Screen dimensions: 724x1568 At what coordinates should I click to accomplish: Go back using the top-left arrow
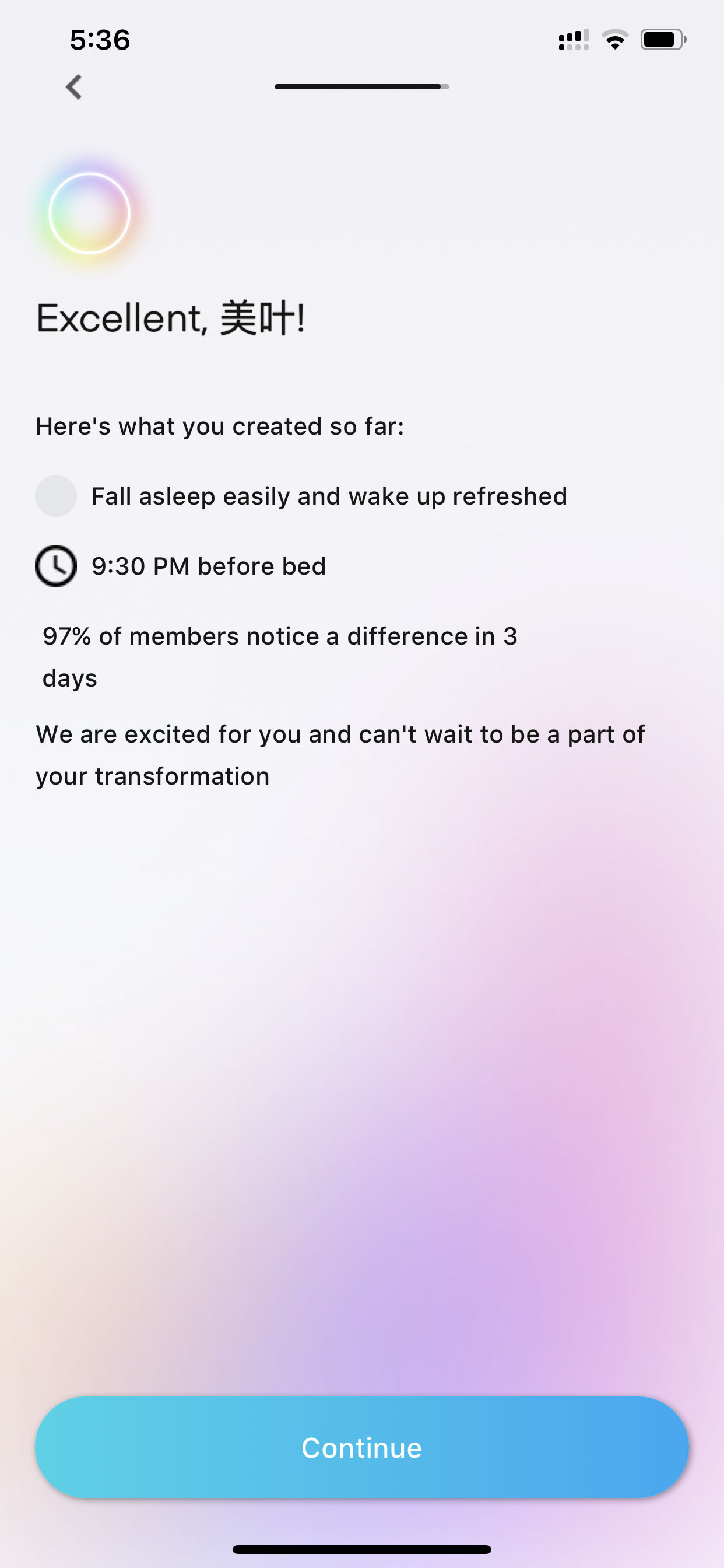[x=73, y=87]
